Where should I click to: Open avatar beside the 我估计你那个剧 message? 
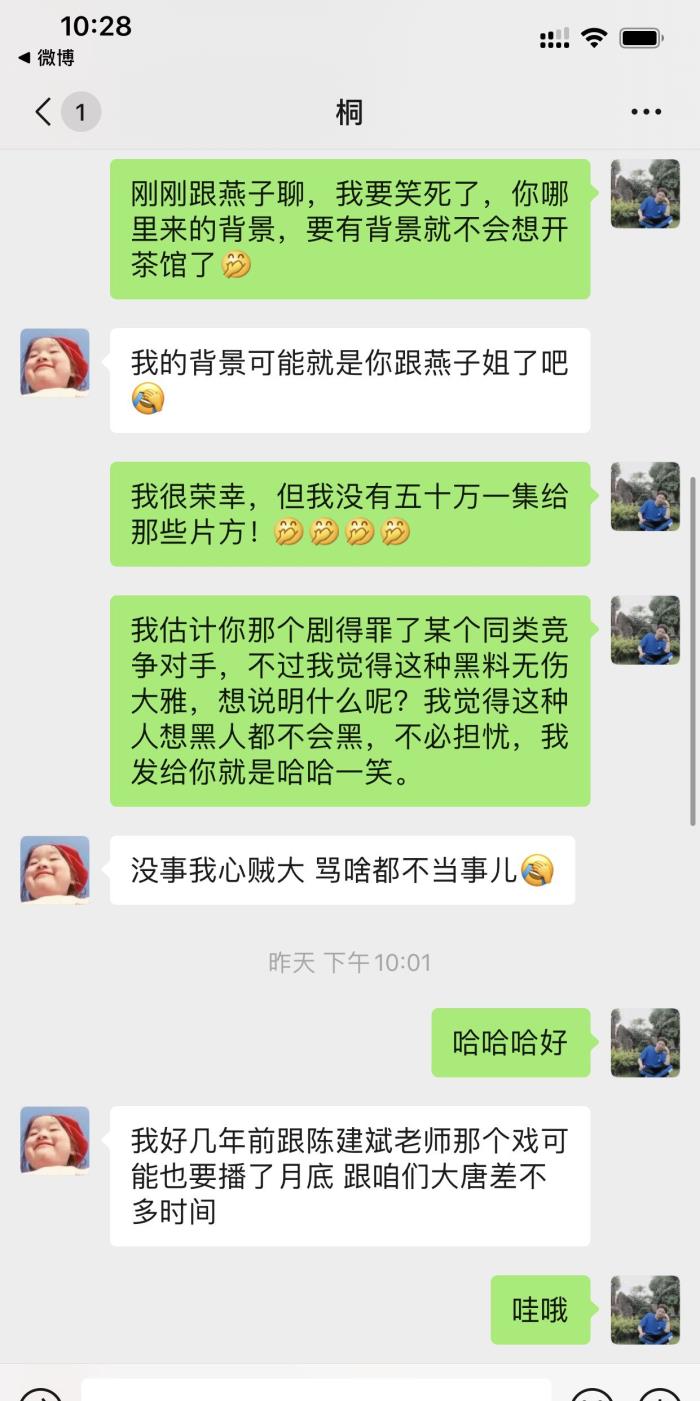[645, 629]
